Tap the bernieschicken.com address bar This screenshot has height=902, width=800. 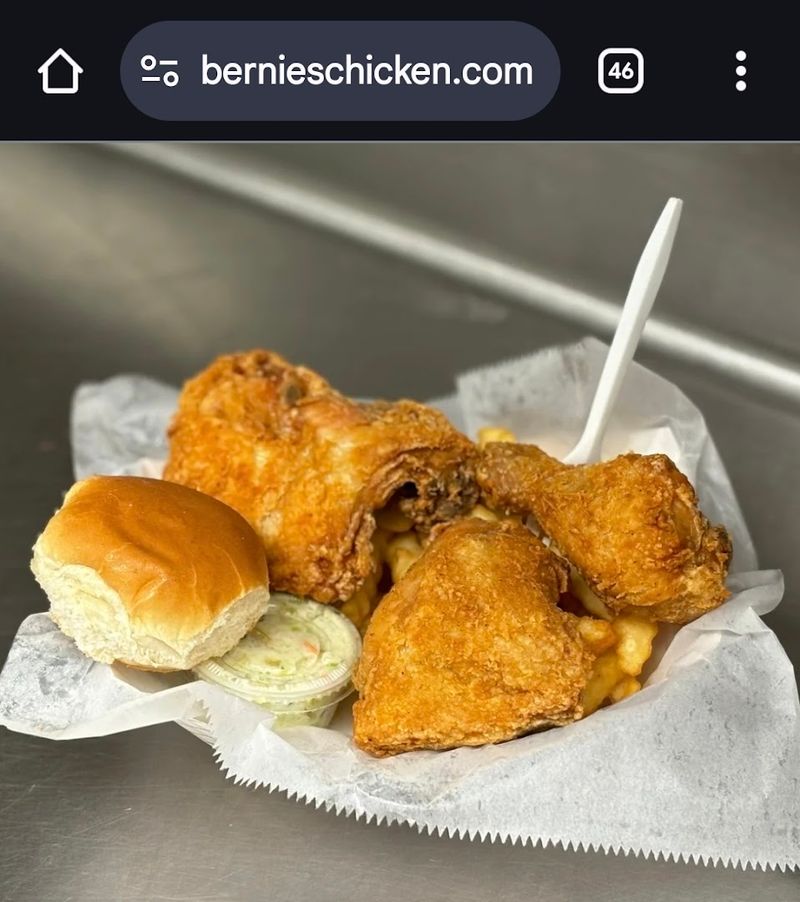point(366,72)
